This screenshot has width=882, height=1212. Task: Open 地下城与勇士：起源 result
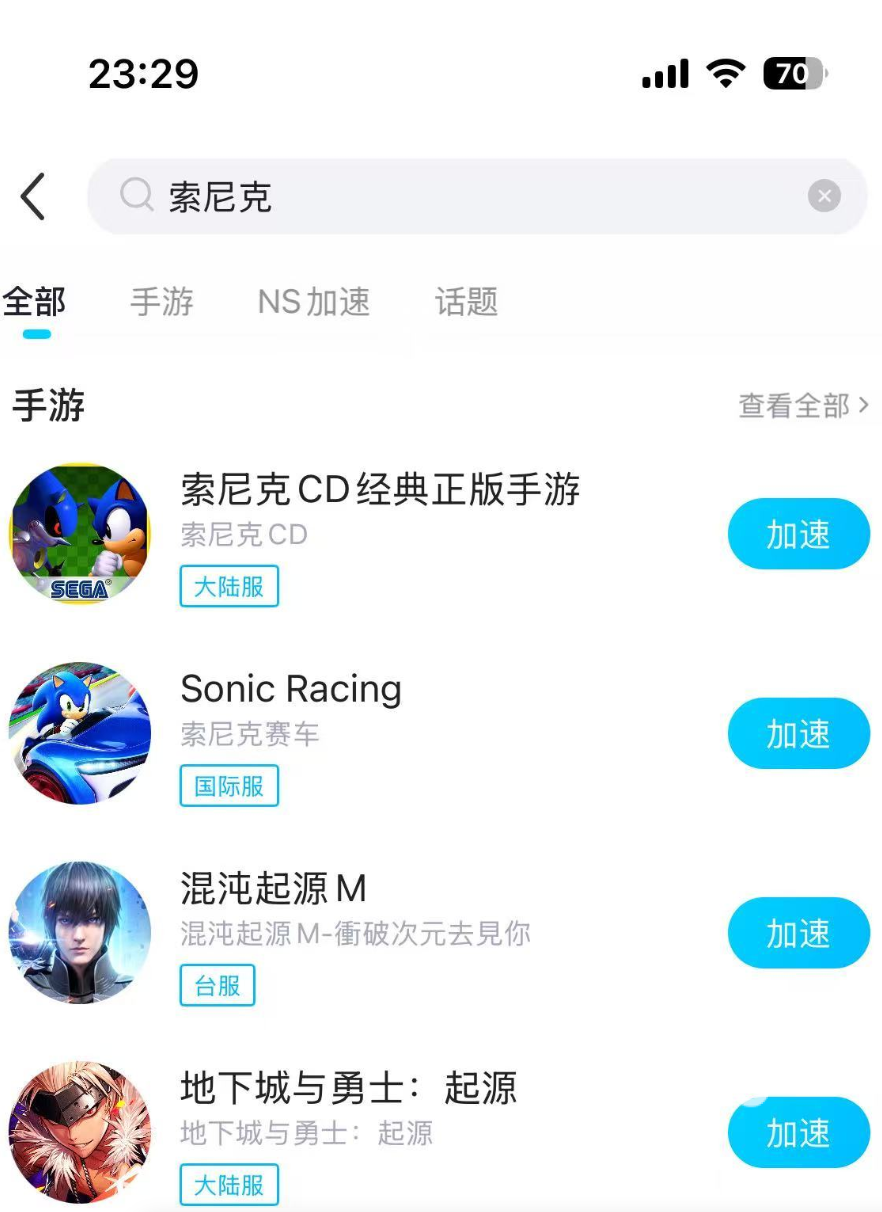click(x=348, y=1088)
